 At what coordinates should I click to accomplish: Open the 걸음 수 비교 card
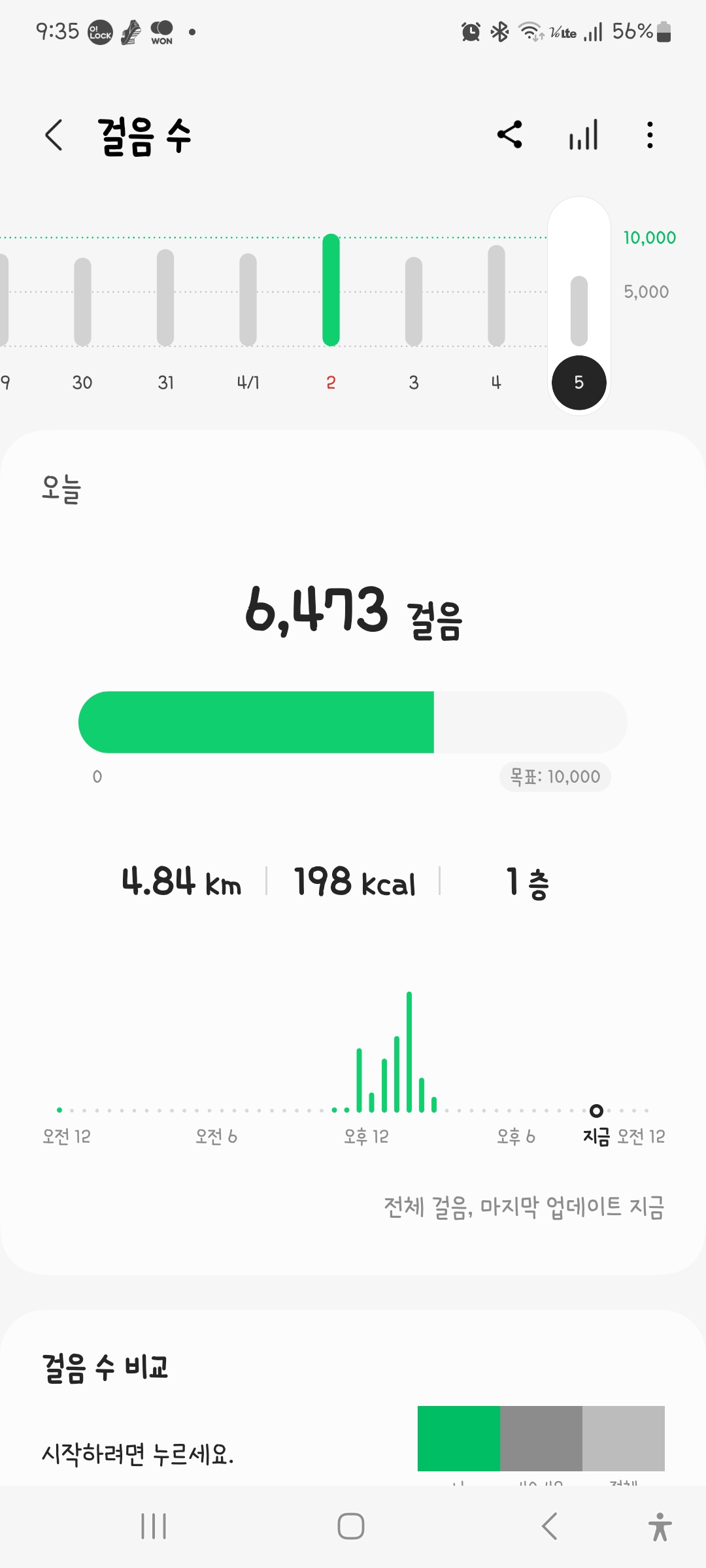pyautogui.click(x=353, y=1405)
